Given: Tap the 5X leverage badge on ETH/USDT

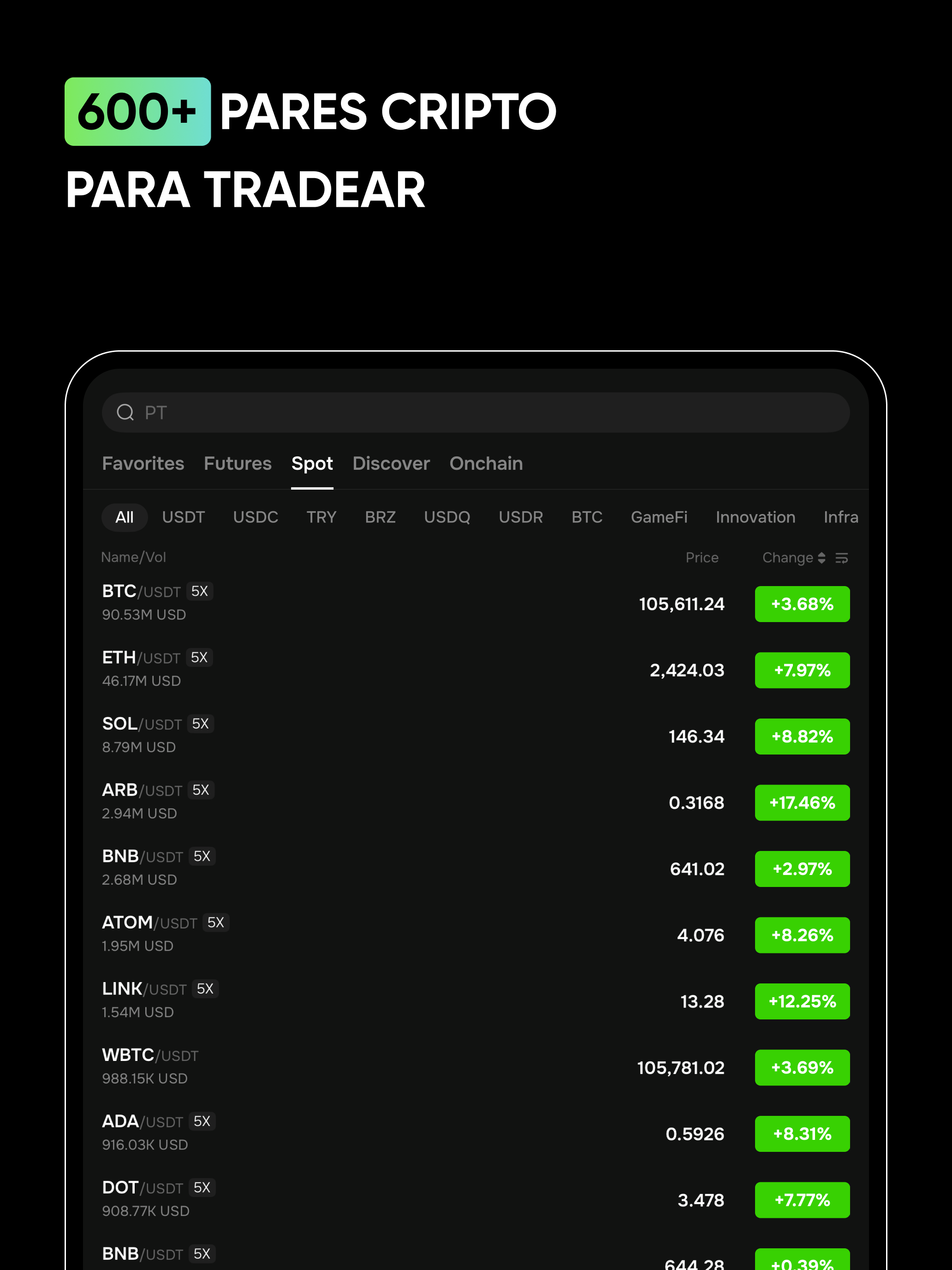Looking at the screenshot, I should (200, 658).
